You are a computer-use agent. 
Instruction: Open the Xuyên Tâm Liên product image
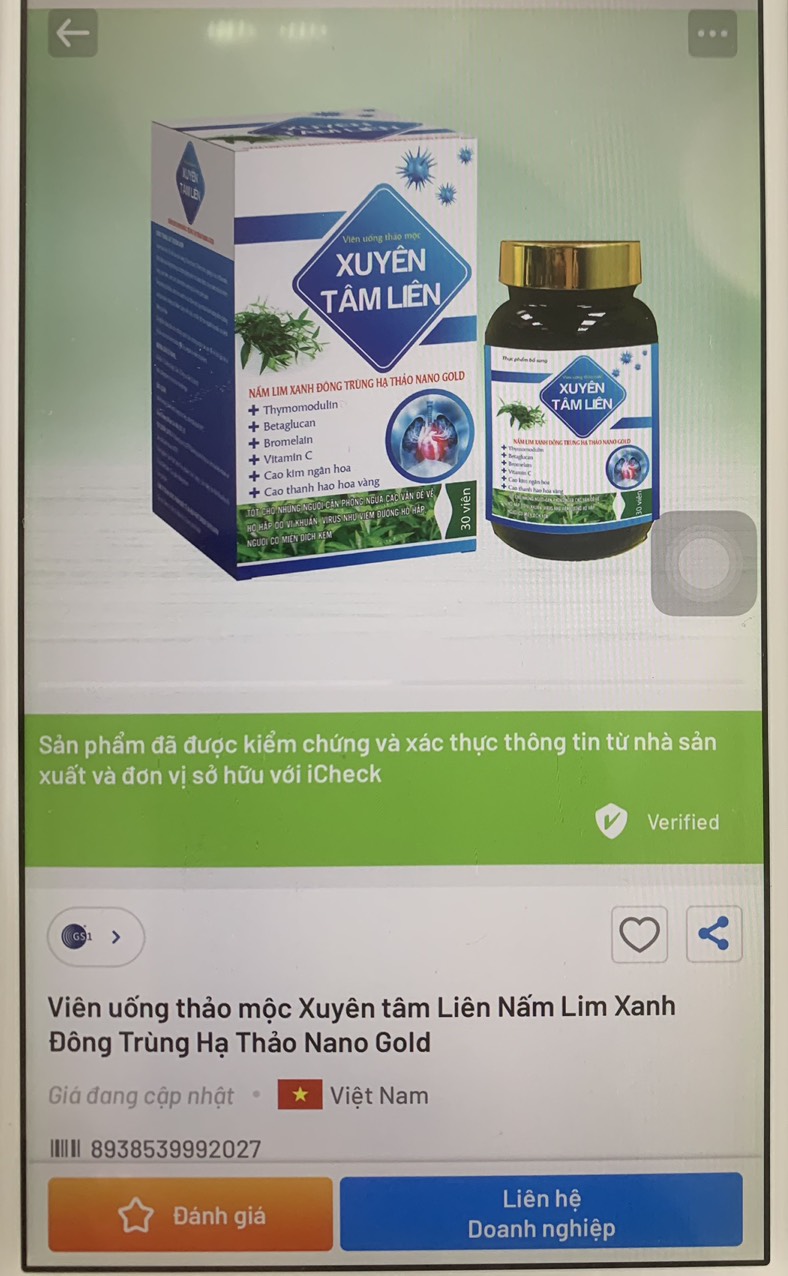point(400,350)
